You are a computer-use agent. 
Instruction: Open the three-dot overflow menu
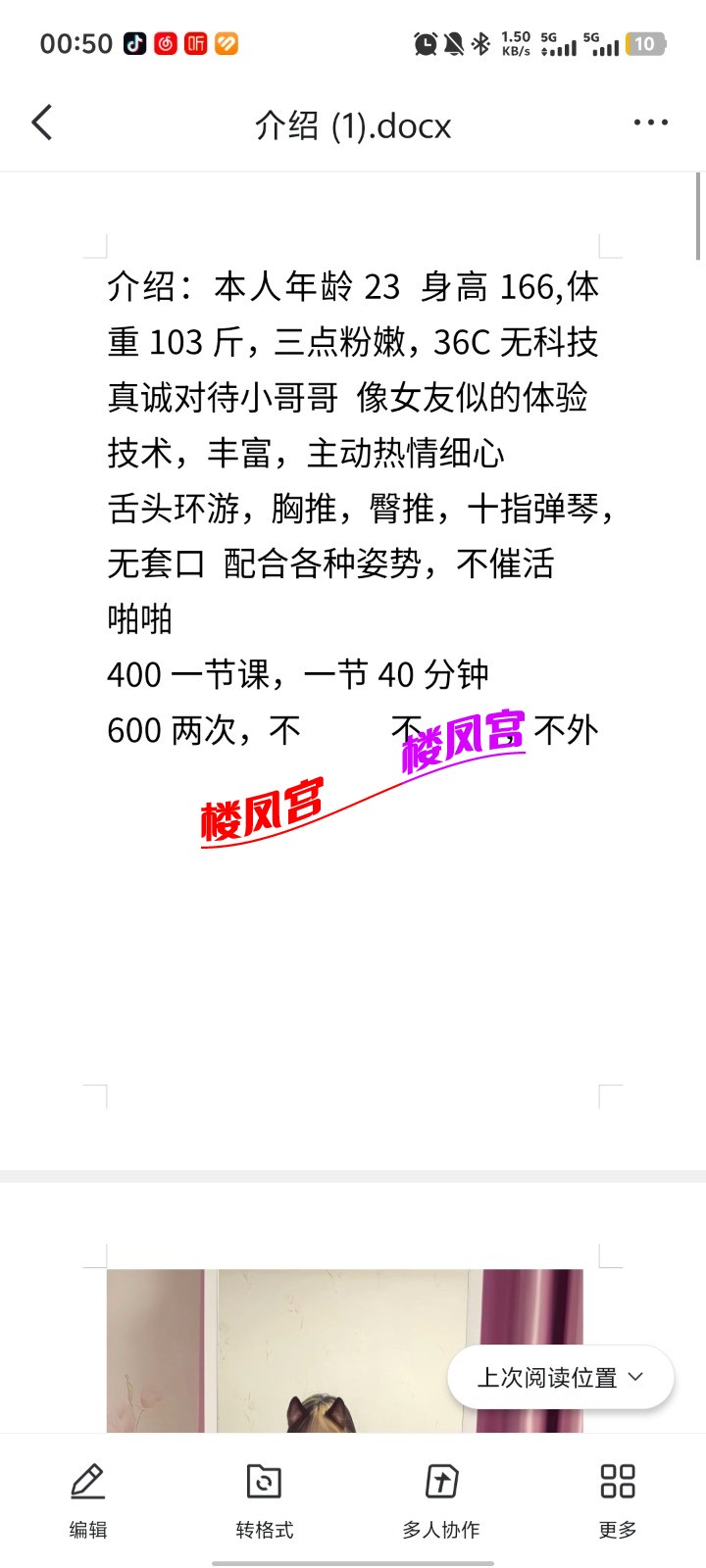coord(650,123)
